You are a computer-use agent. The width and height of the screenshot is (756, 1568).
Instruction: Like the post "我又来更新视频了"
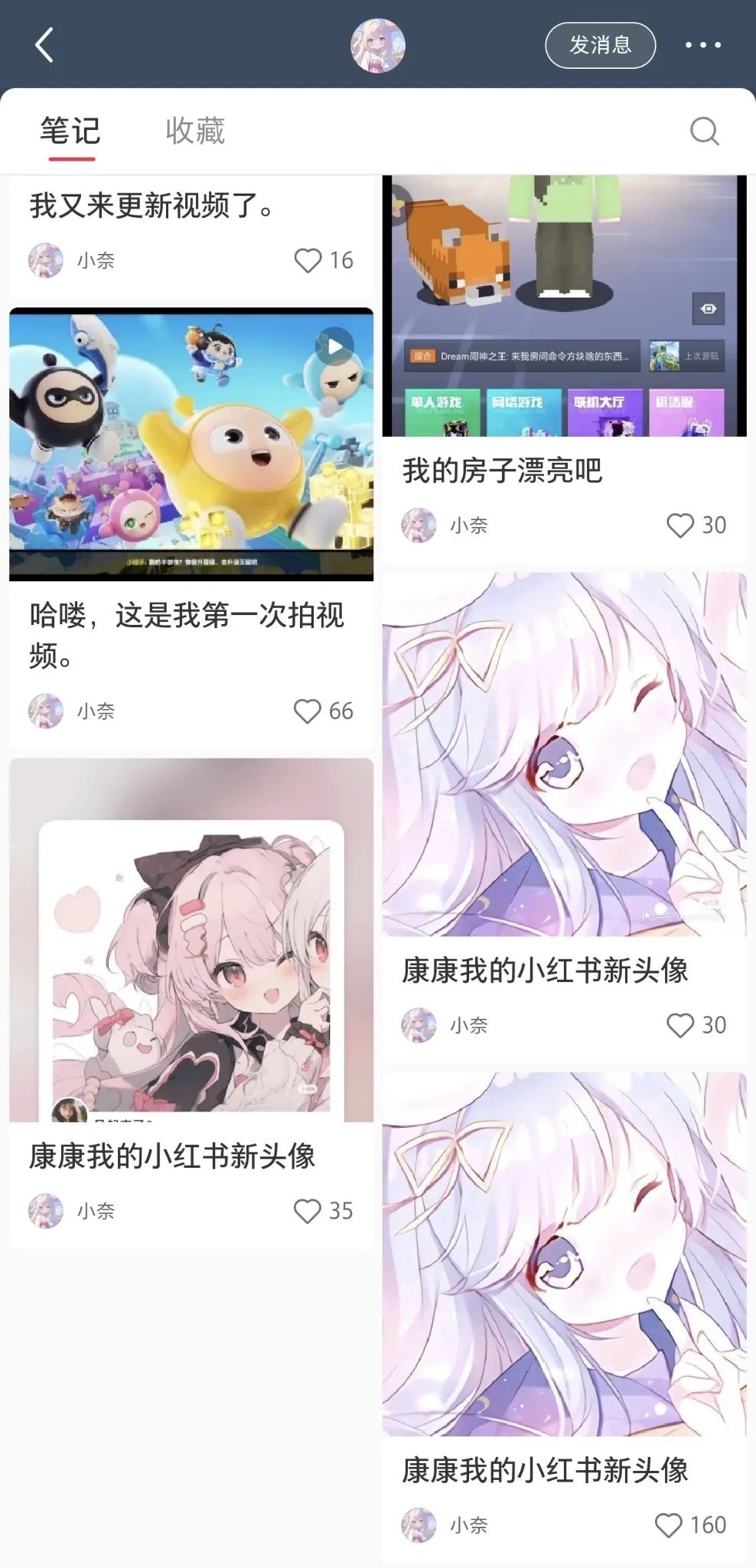click(308, 260)
